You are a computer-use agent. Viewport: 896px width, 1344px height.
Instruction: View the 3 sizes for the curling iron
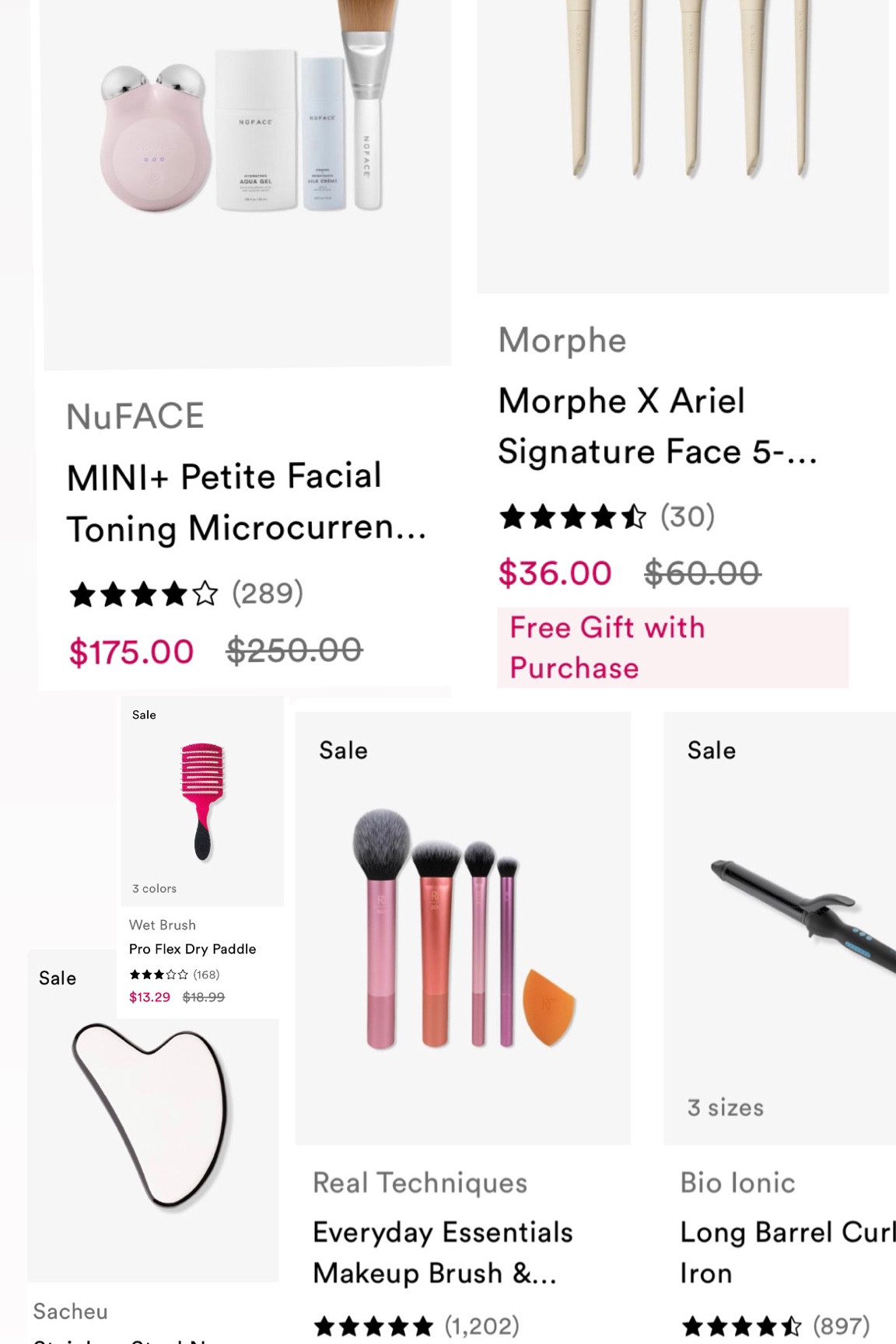pos(723,1107)
